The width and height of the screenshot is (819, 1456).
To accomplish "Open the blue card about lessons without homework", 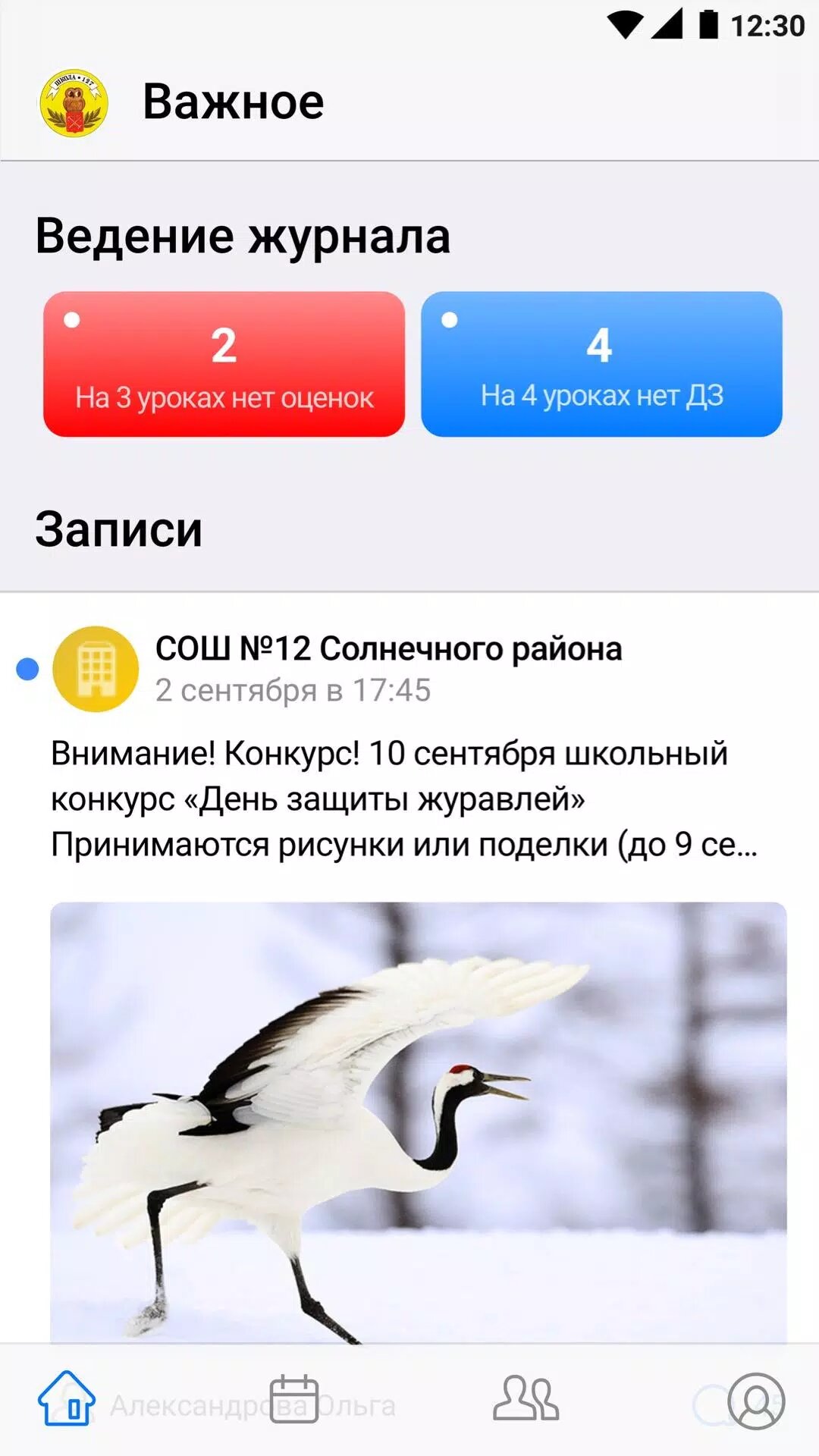I will coord(601,364).
